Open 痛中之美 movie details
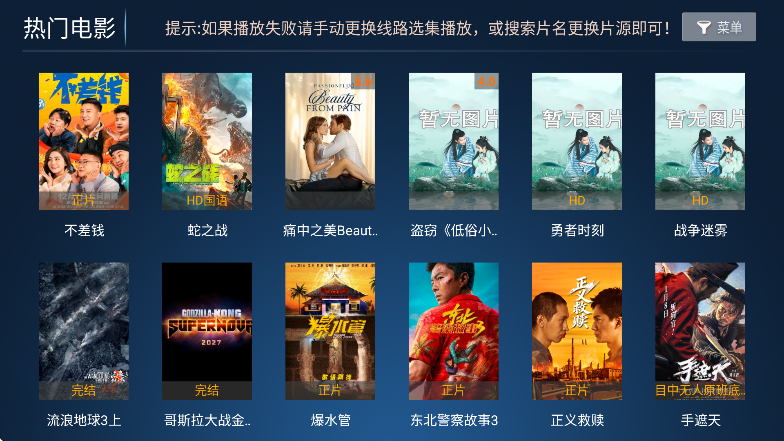 tap(330, 142)
